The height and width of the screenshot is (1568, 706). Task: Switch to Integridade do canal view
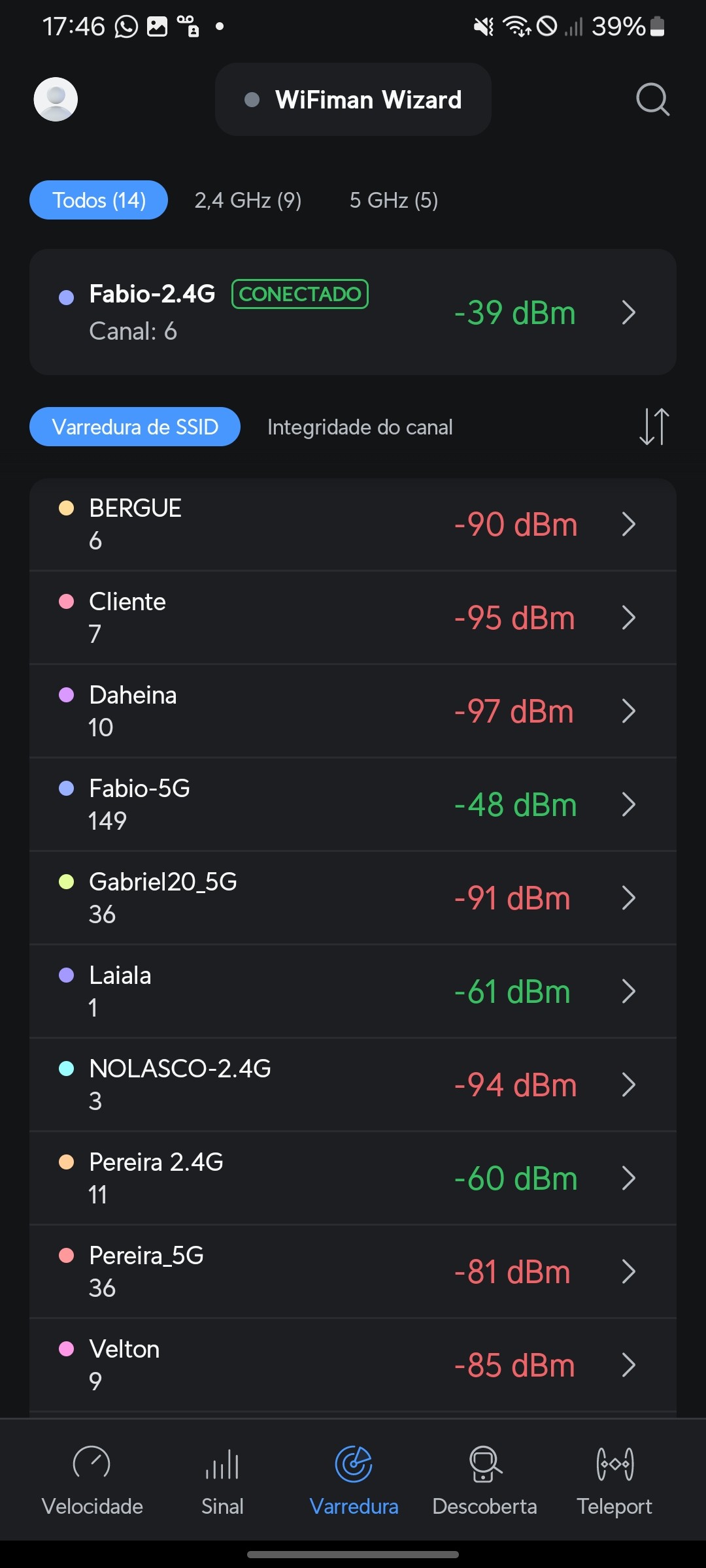pos(360,427)
